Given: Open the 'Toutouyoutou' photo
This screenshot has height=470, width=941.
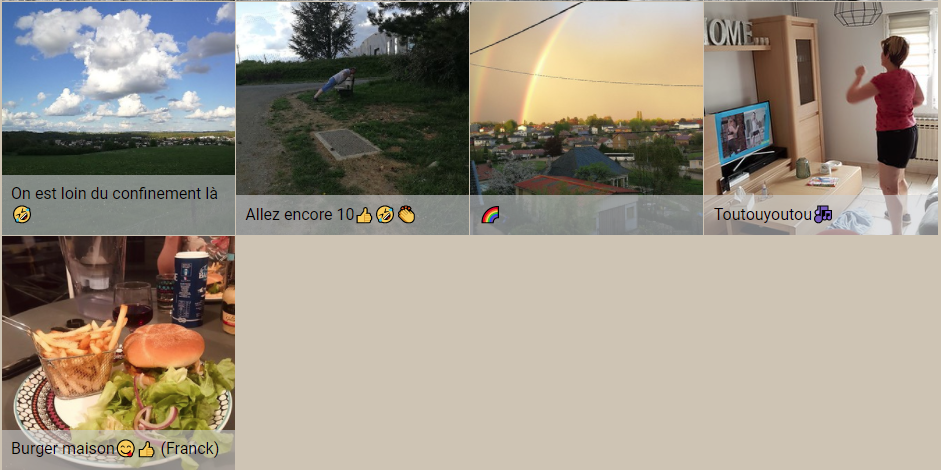Looking at the screenshot, I should 821,100.
